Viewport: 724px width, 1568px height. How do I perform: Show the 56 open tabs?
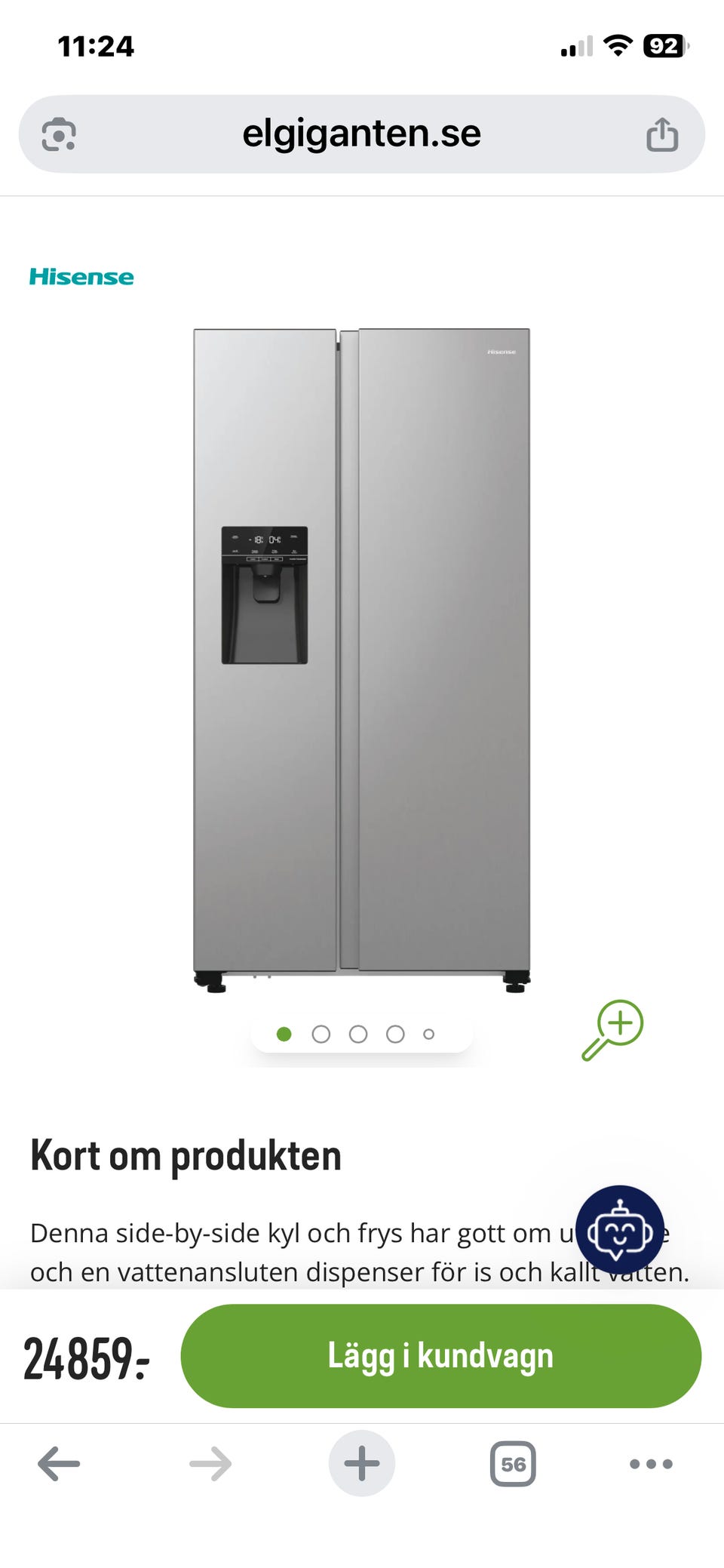513,1464
